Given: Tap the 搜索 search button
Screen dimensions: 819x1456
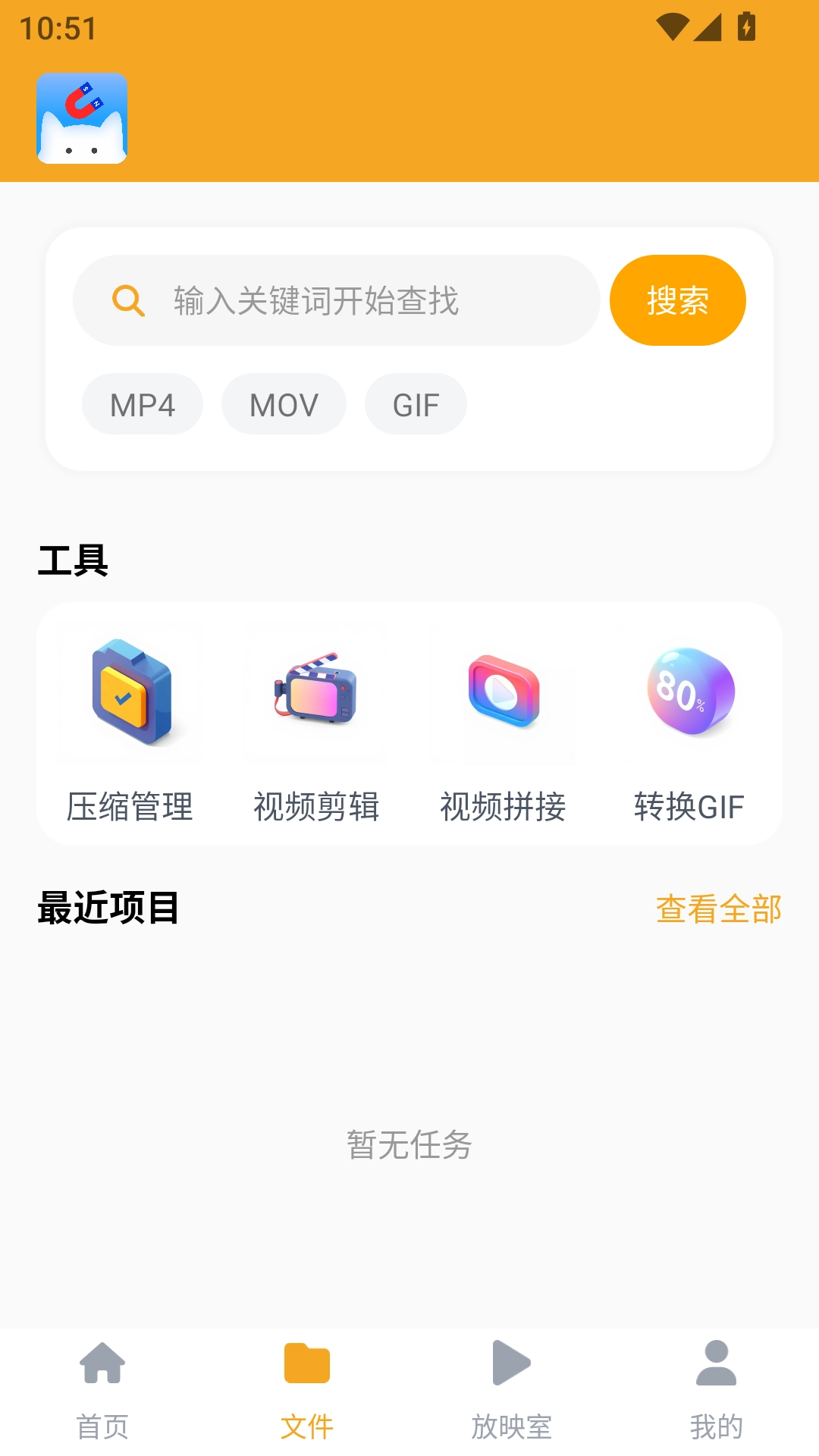Looking at the screenshot, I should (x=677, y=300).
